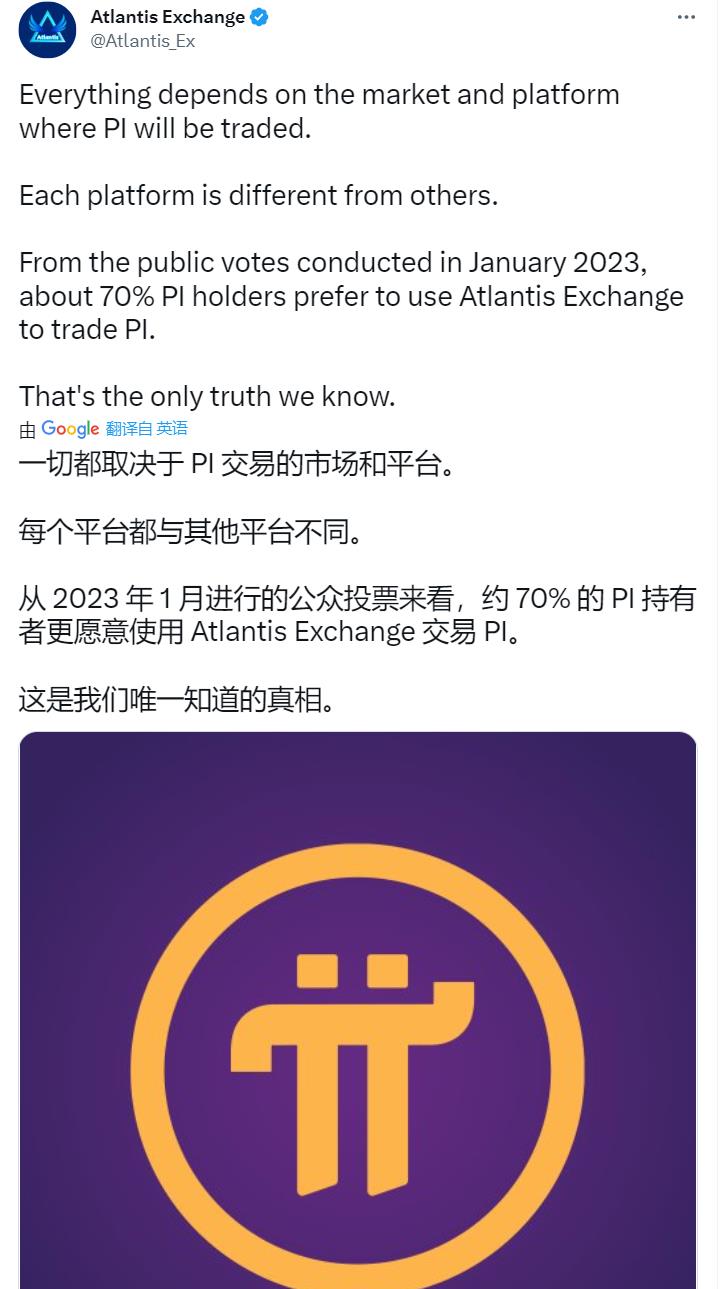Tap the Google translation attribution link
This screenshot has height=1289, width=720.
click(70, 428)
